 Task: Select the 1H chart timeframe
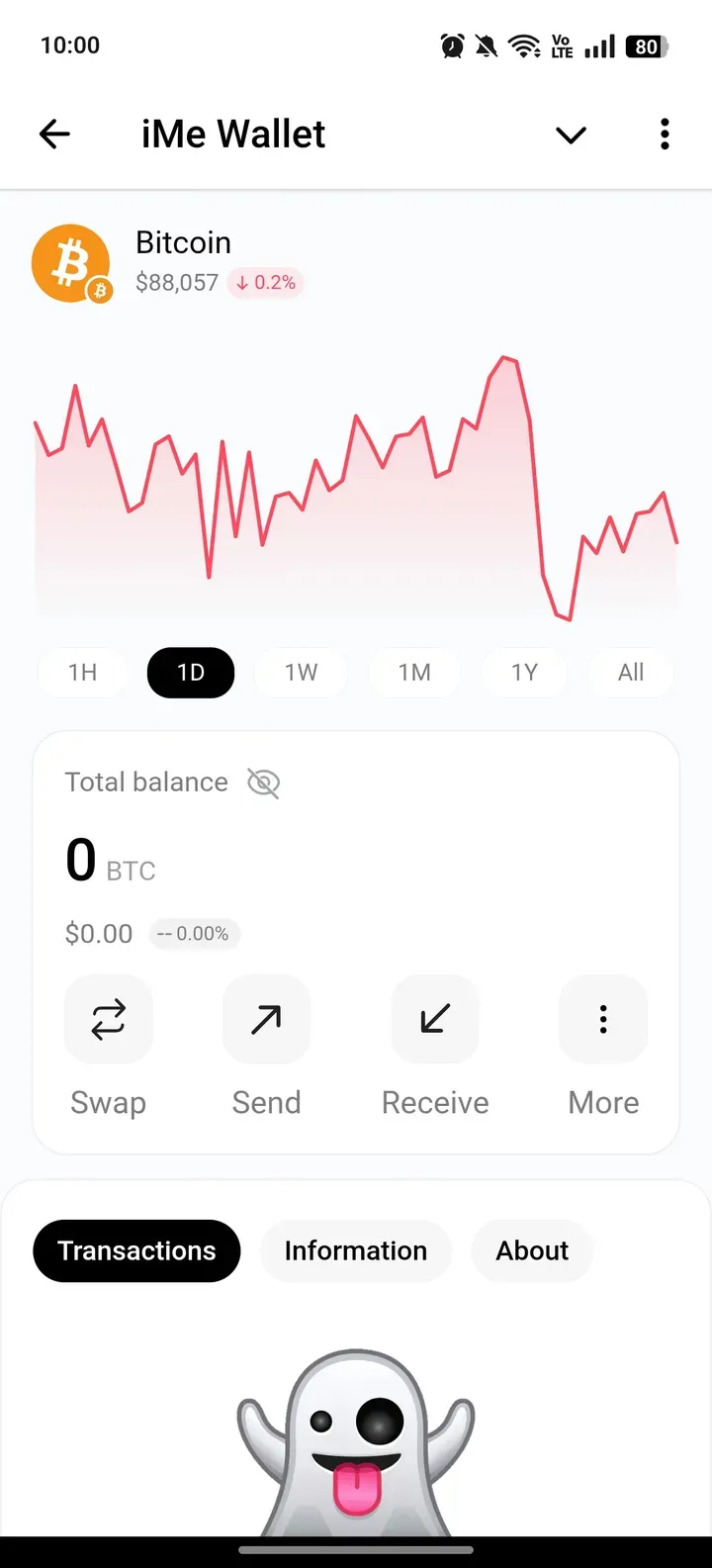tap(82, 672)
